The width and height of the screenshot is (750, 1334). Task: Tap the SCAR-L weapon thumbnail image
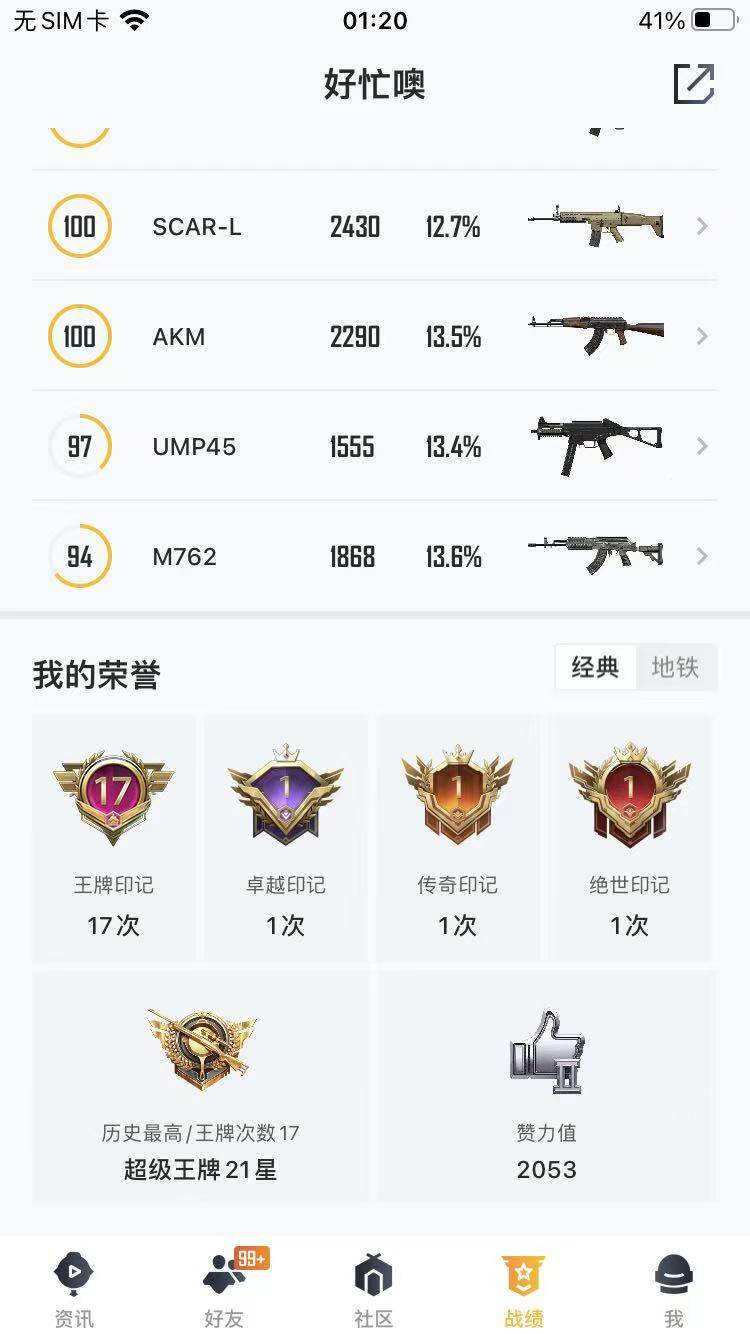[x=596, y=226]
